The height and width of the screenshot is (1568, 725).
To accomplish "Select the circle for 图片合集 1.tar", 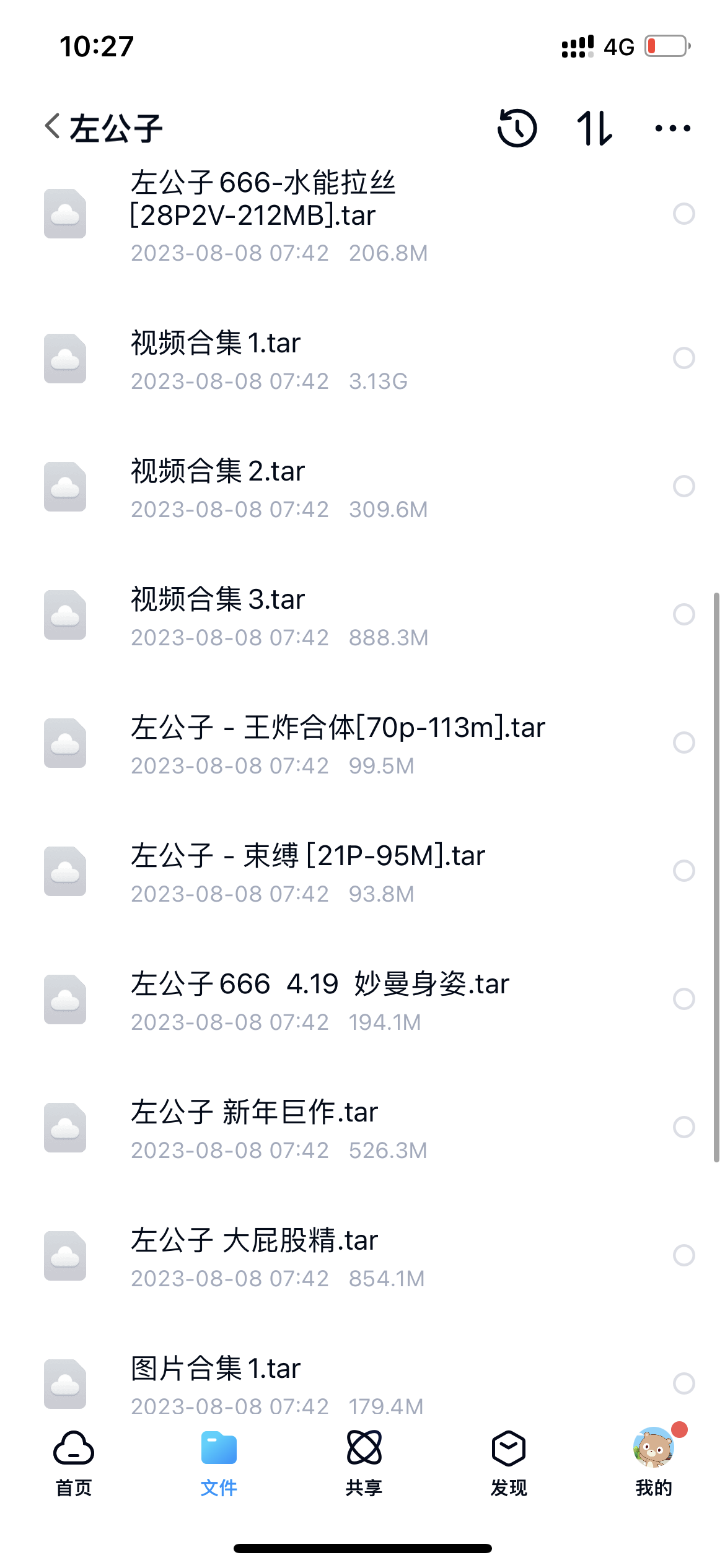I will click(x=684, y=1383).
